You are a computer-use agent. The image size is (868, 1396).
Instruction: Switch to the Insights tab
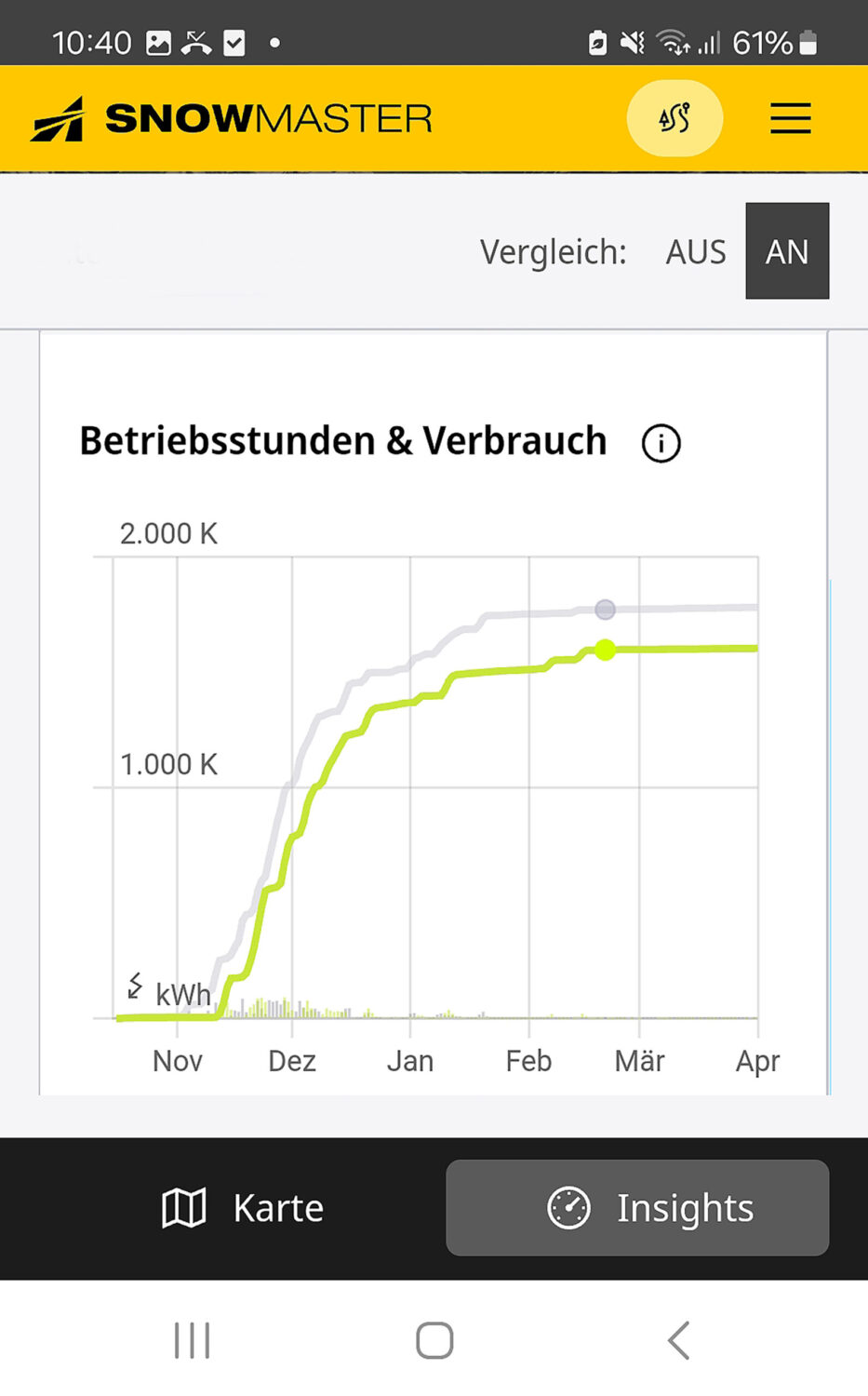coord(684,1207)
